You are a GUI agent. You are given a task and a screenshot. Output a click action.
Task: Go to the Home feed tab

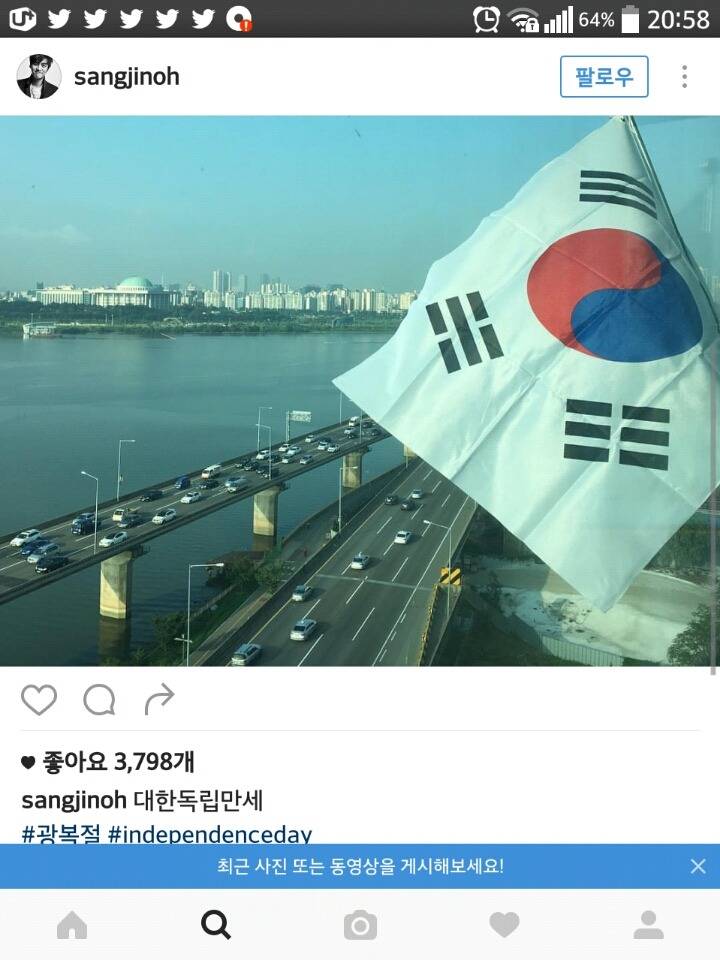tap(72, 925)
